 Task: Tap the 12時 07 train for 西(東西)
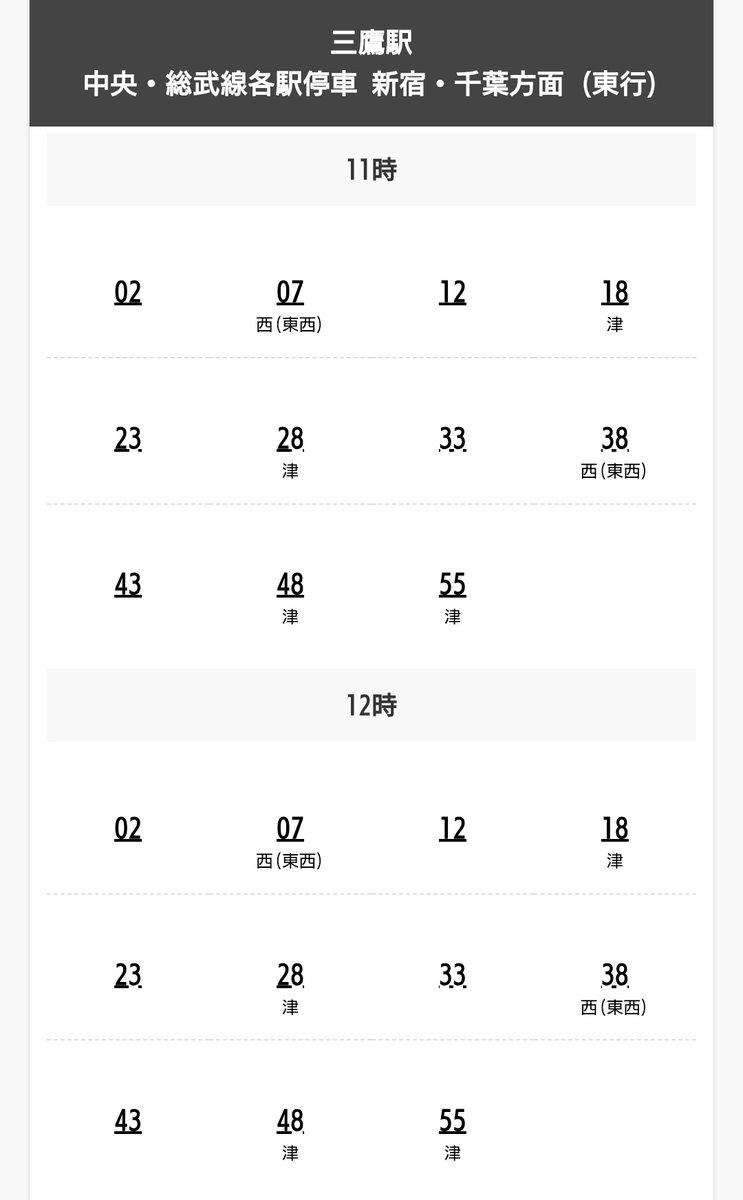(290, 829)
